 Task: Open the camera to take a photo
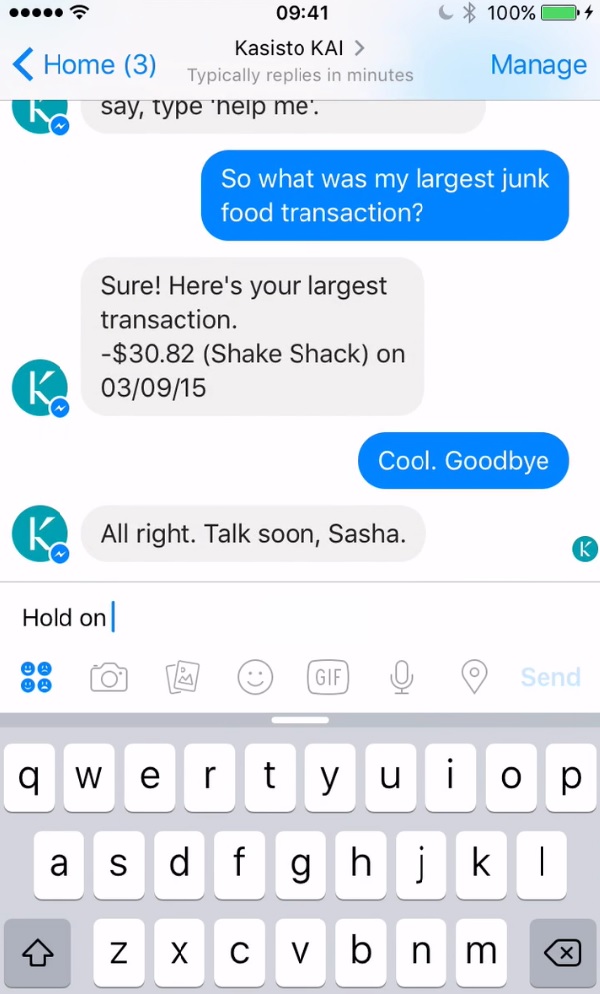coord(108,677)
